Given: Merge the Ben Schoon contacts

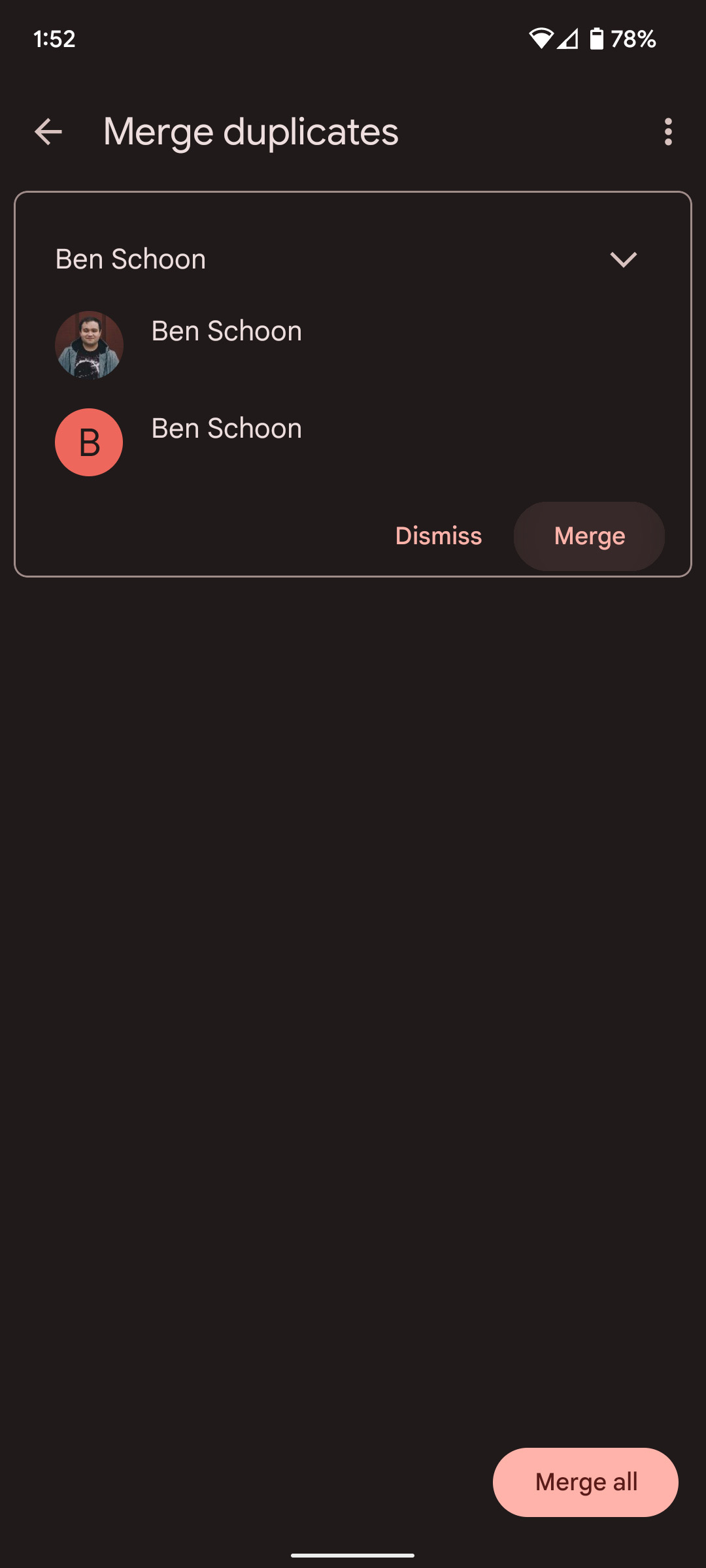Looking at the screenshot, I should tap(589, 536).
